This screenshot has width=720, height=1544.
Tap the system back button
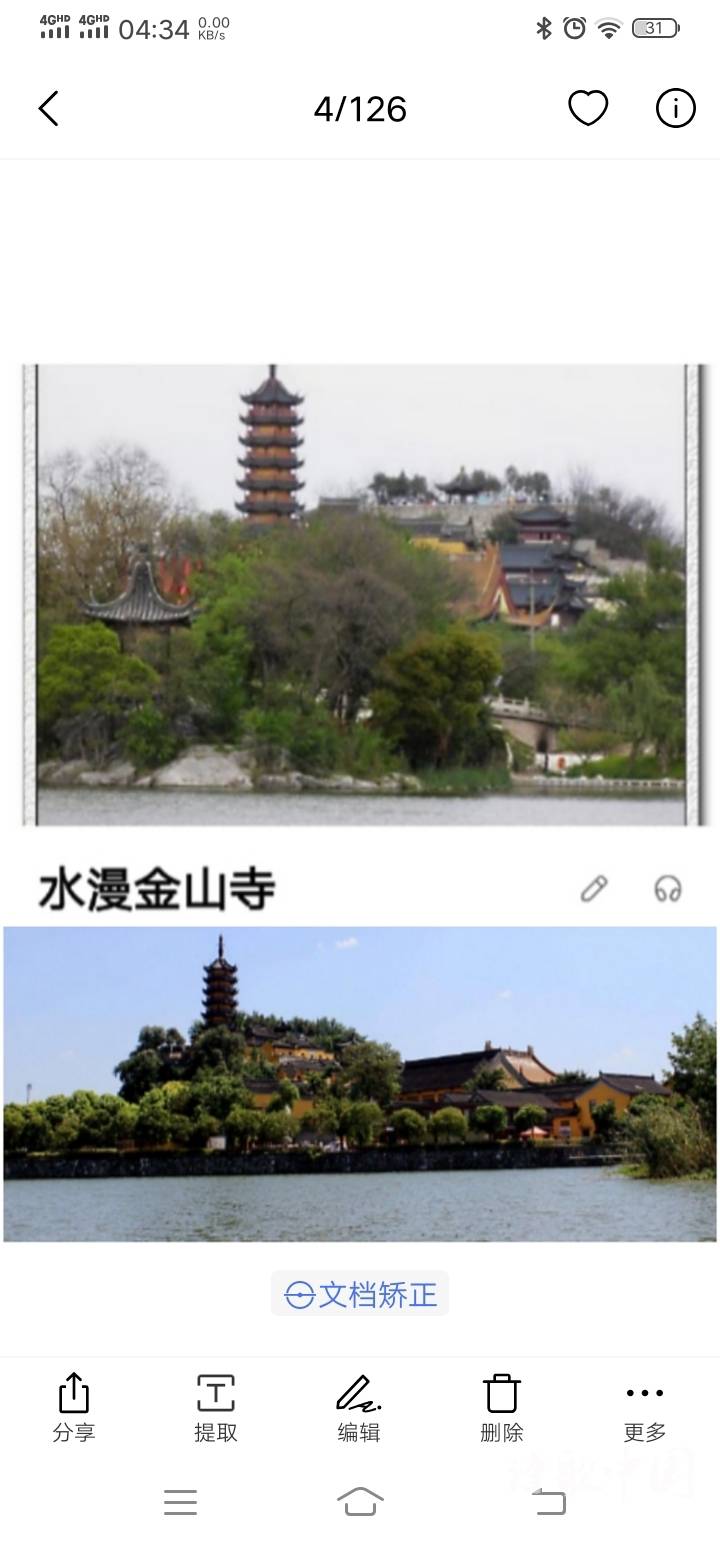pos(548,1501)
